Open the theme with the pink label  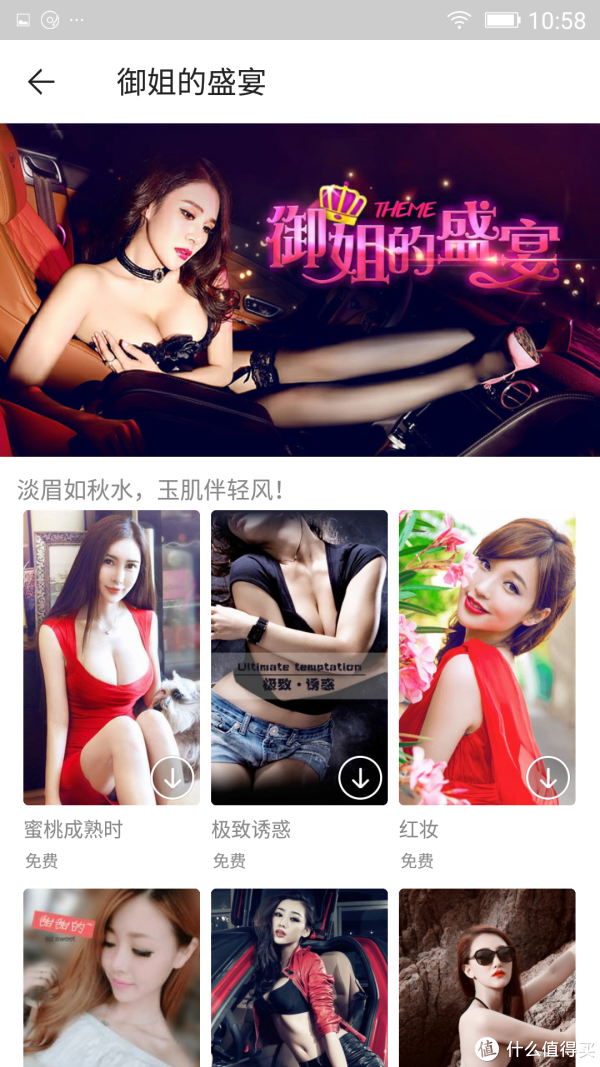tap(111, 975)
